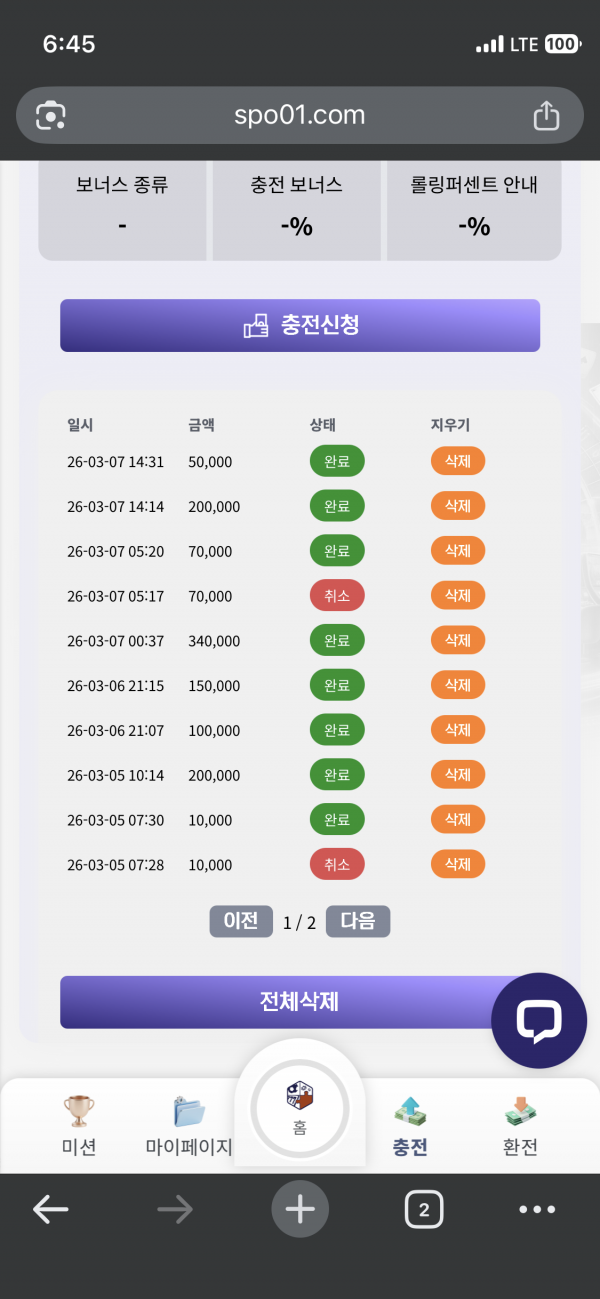Tap the 충전신청 button
The image size is (600, 1299).
(300, 325)
